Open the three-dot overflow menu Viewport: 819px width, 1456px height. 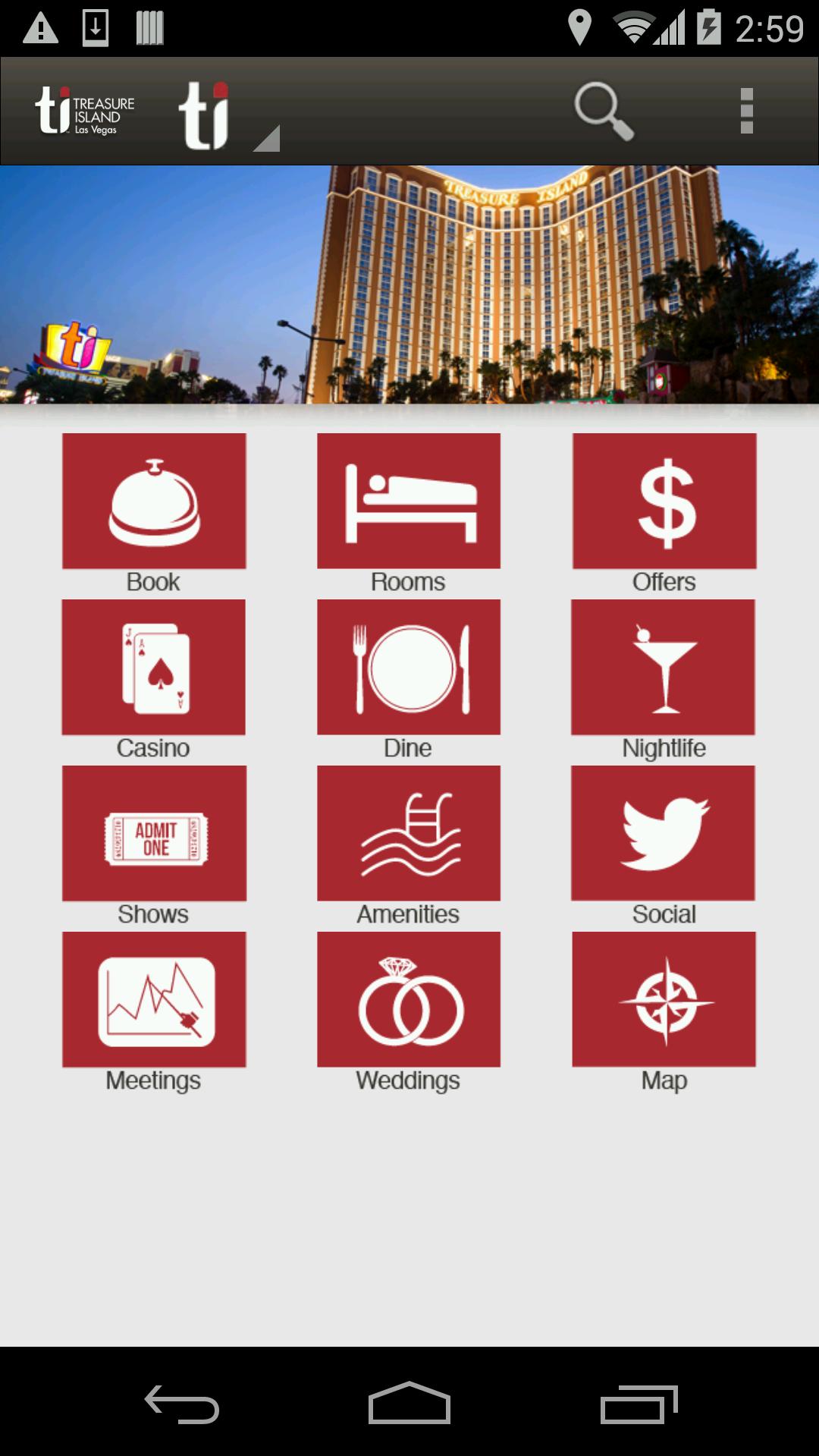click(746, 111)
